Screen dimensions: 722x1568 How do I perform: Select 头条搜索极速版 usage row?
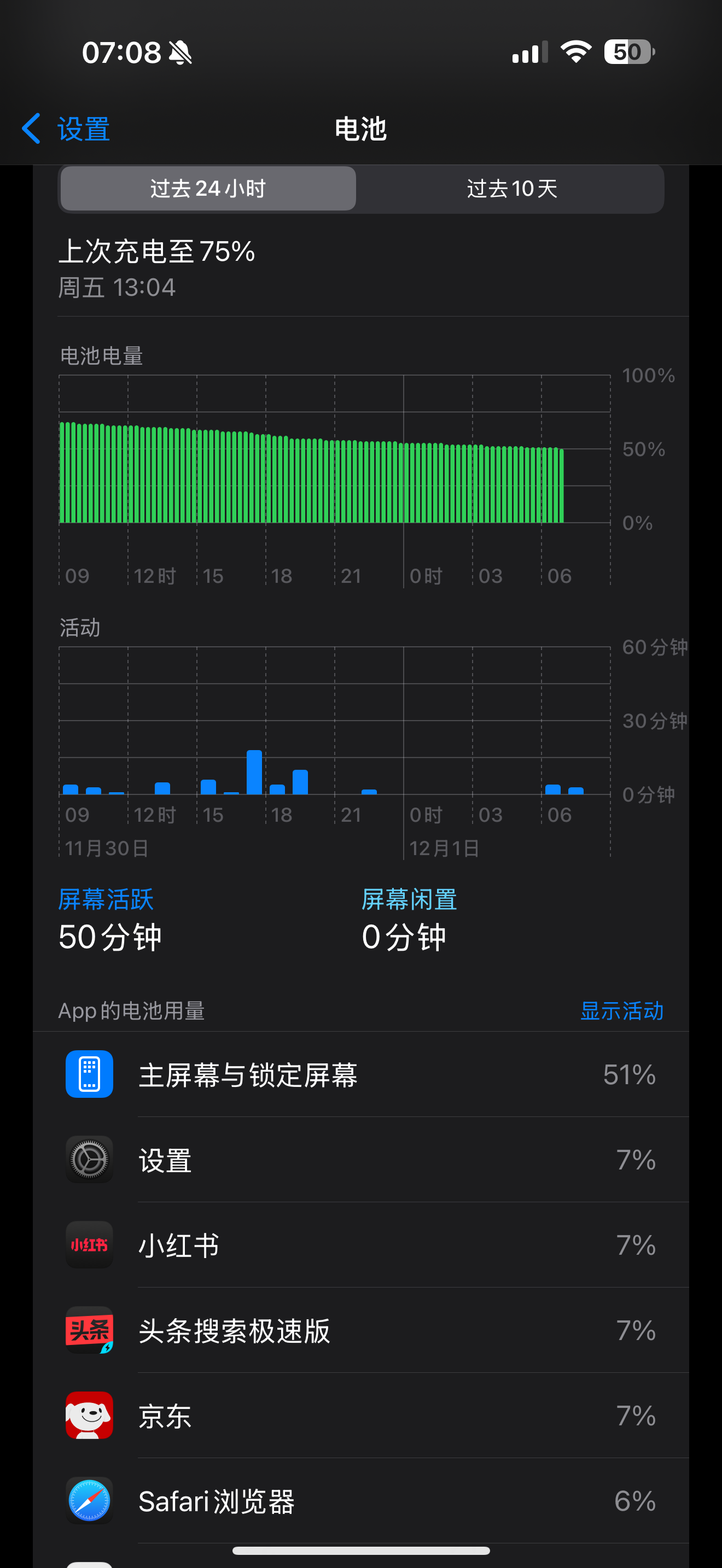[360, 1330]
